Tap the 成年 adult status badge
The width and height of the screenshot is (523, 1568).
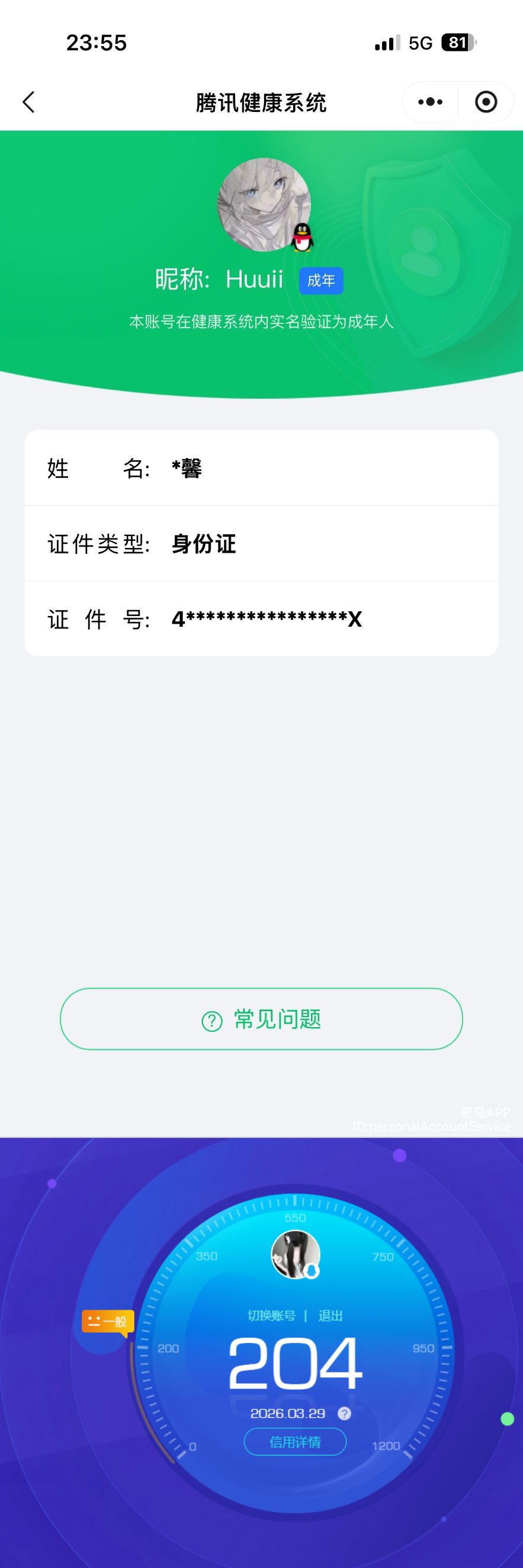pos(322,281)
